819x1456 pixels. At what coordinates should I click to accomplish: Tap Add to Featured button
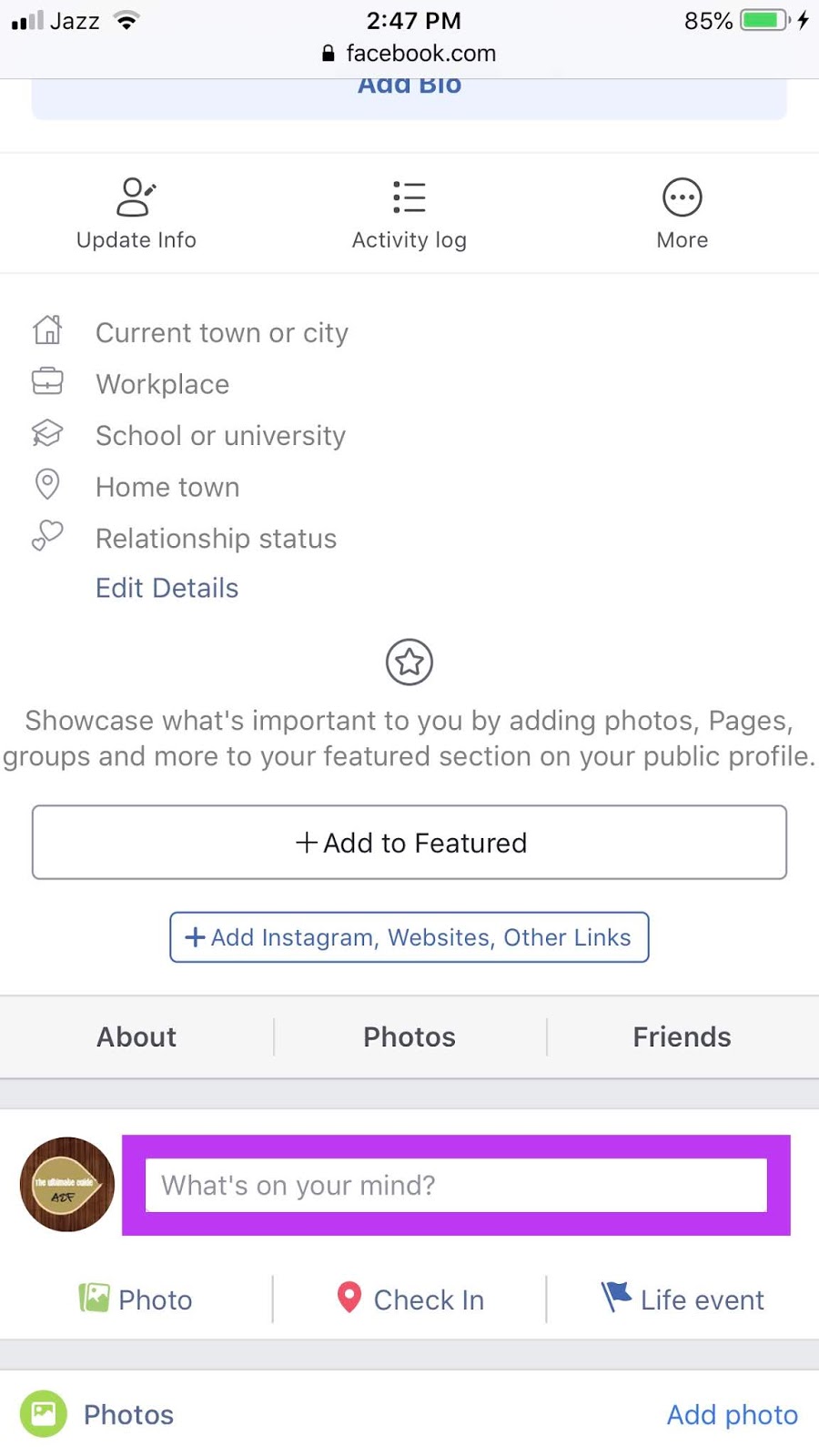pos(409,843)
